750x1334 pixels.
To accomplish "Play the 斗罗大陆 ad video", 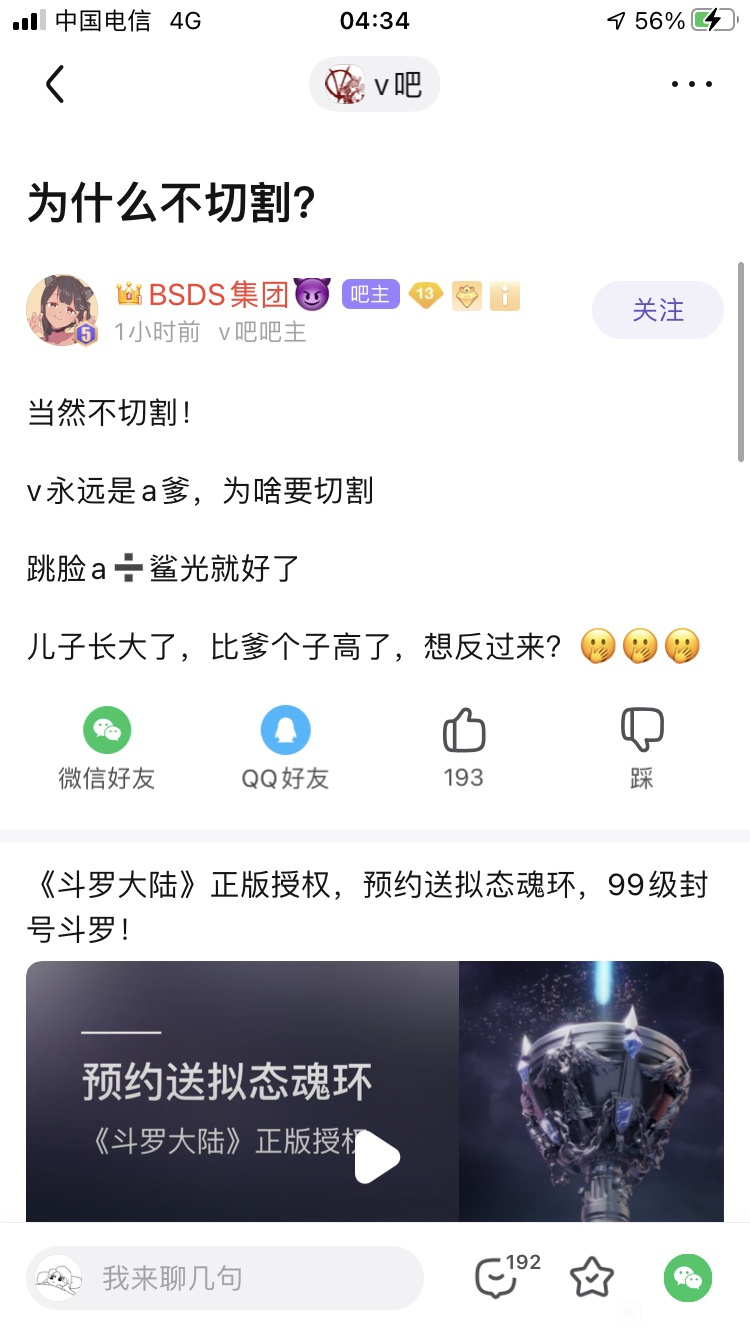I will 378,1157.
